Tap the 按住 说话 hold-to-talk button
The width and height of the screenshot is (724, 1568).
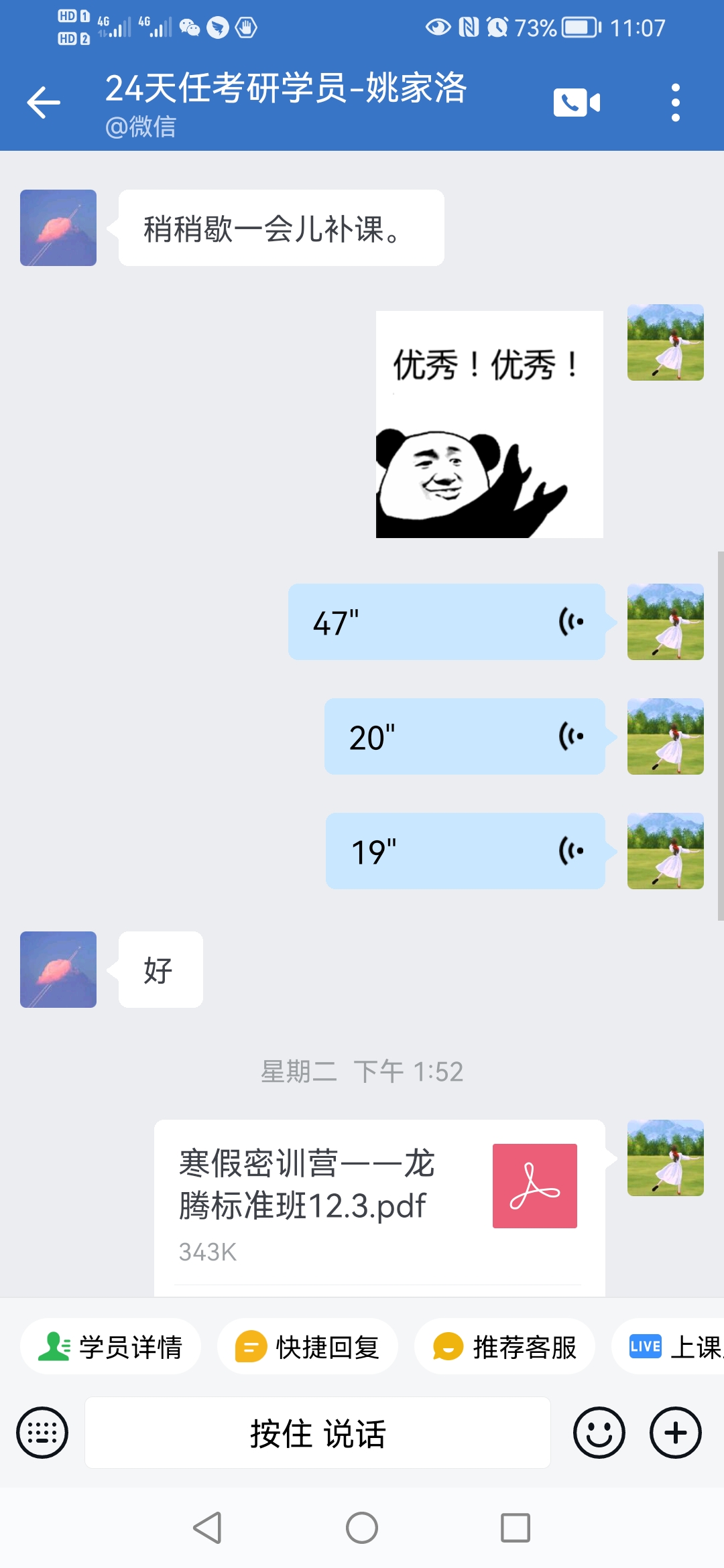318,1433
